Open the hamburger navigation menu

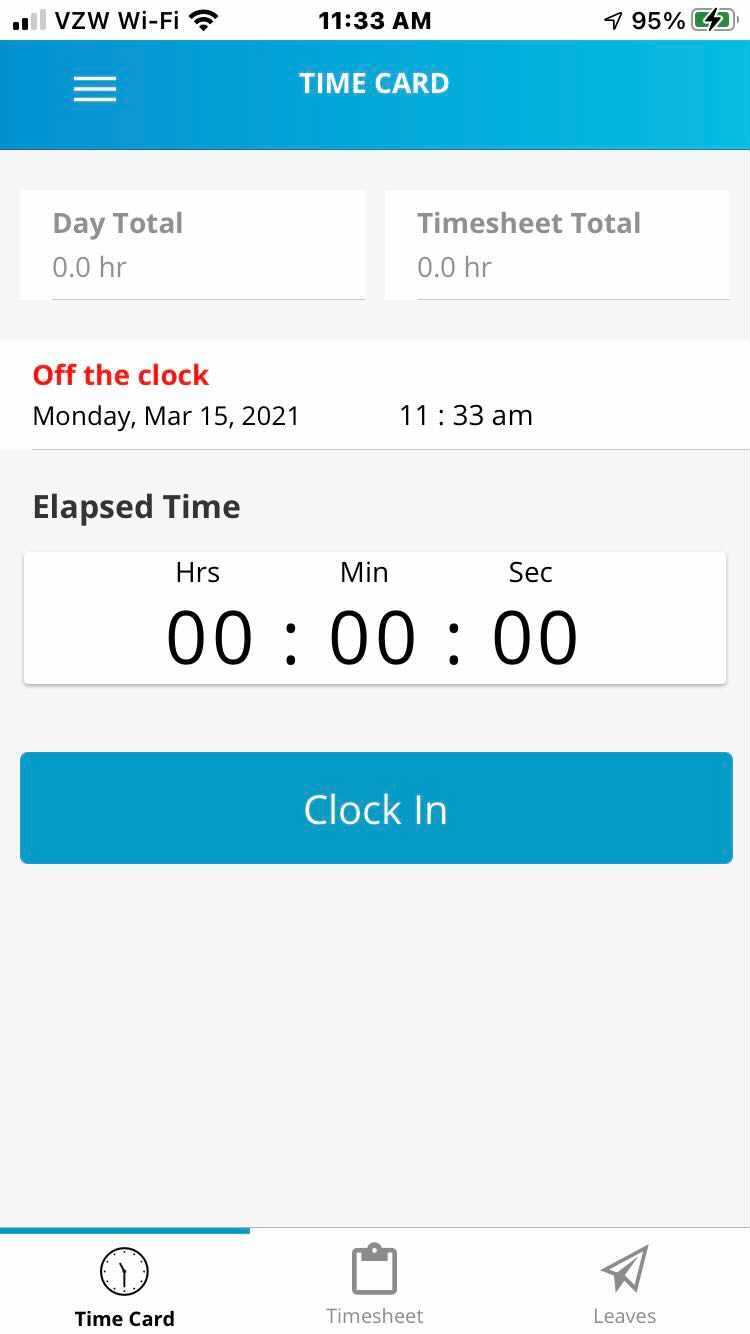pos(94,88)
